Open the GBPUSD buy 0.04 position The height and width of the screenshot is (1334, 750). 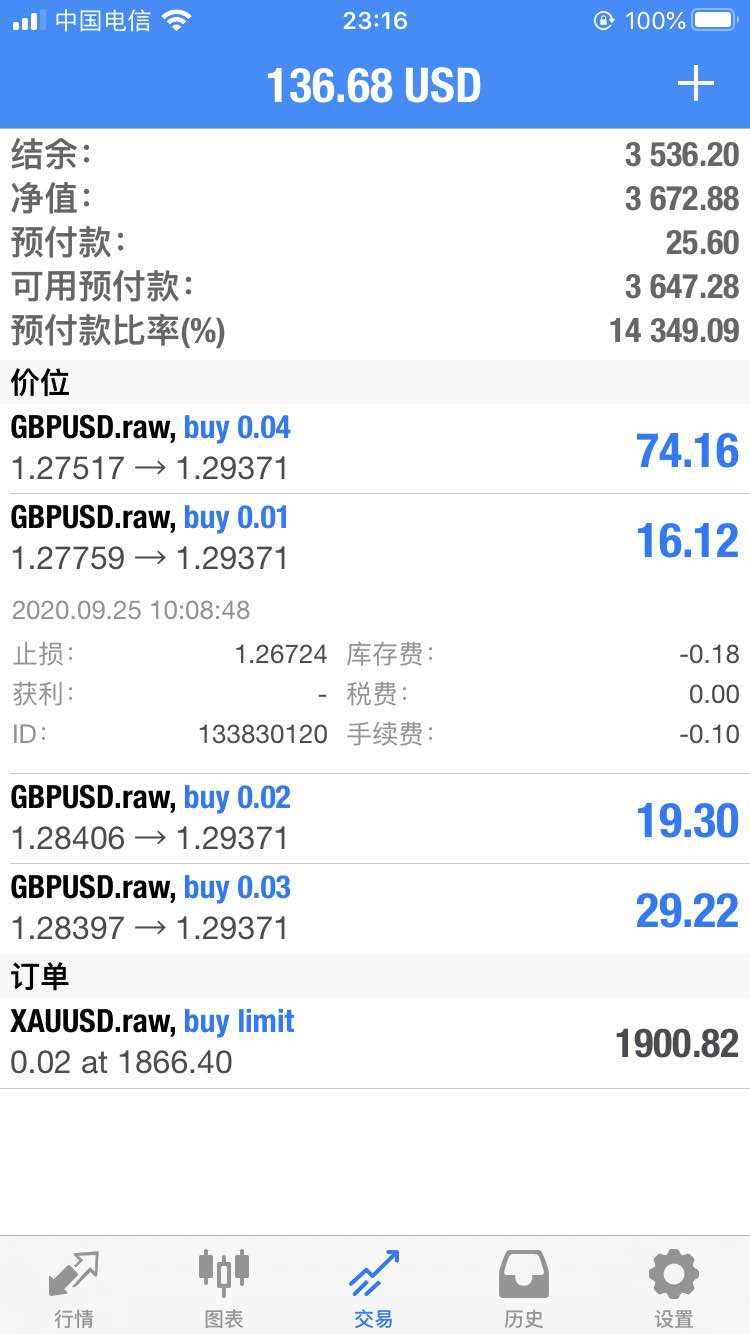pyautogui.click(x=375, y=449)
